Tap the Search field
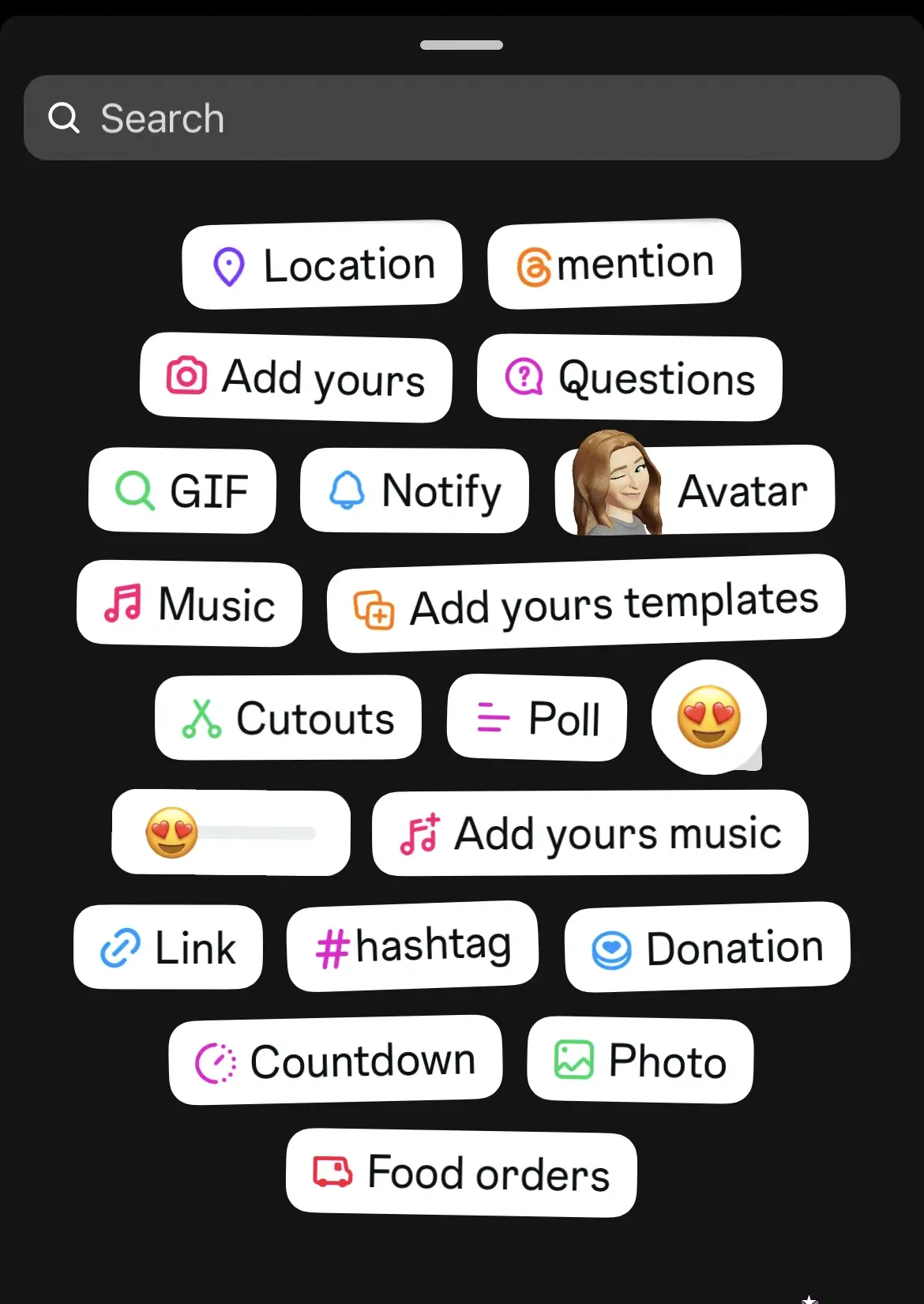 click(x=462, y=117)
